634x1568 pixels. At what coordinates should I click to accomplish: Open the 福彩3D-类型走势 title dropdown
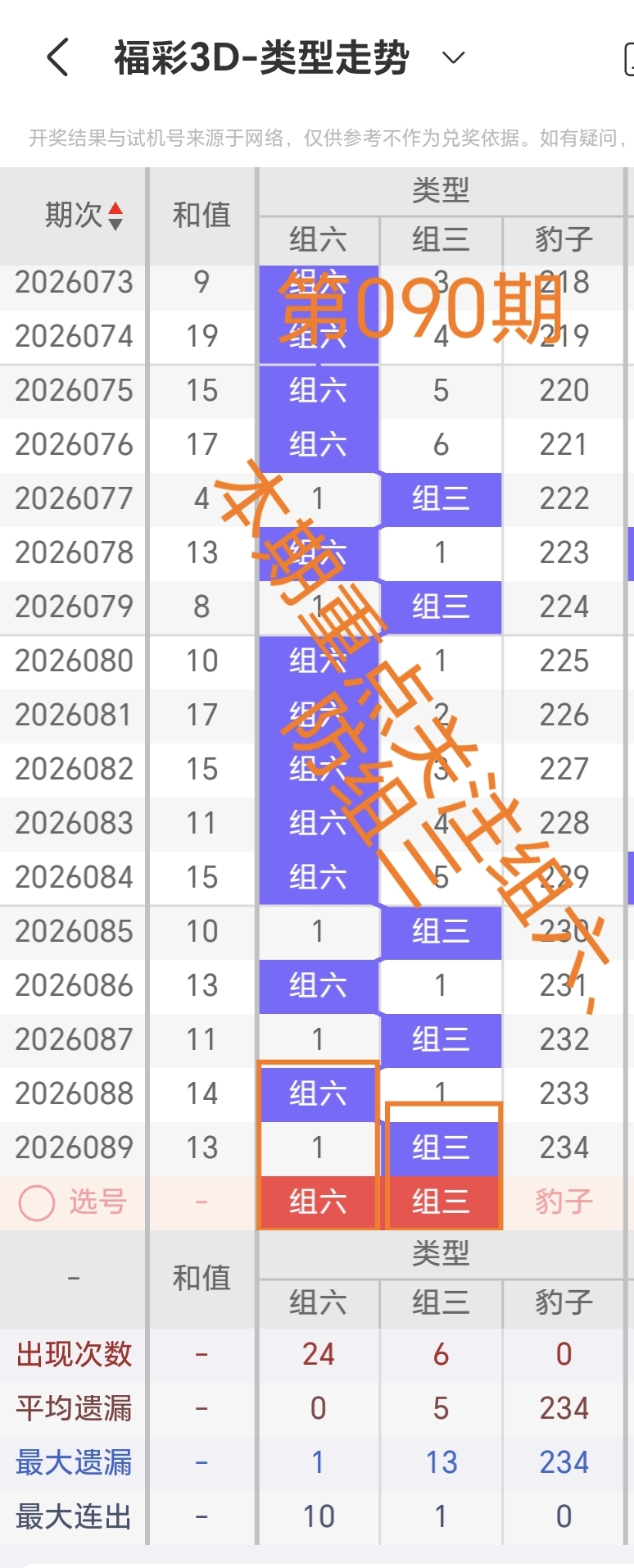click(451, 57)
